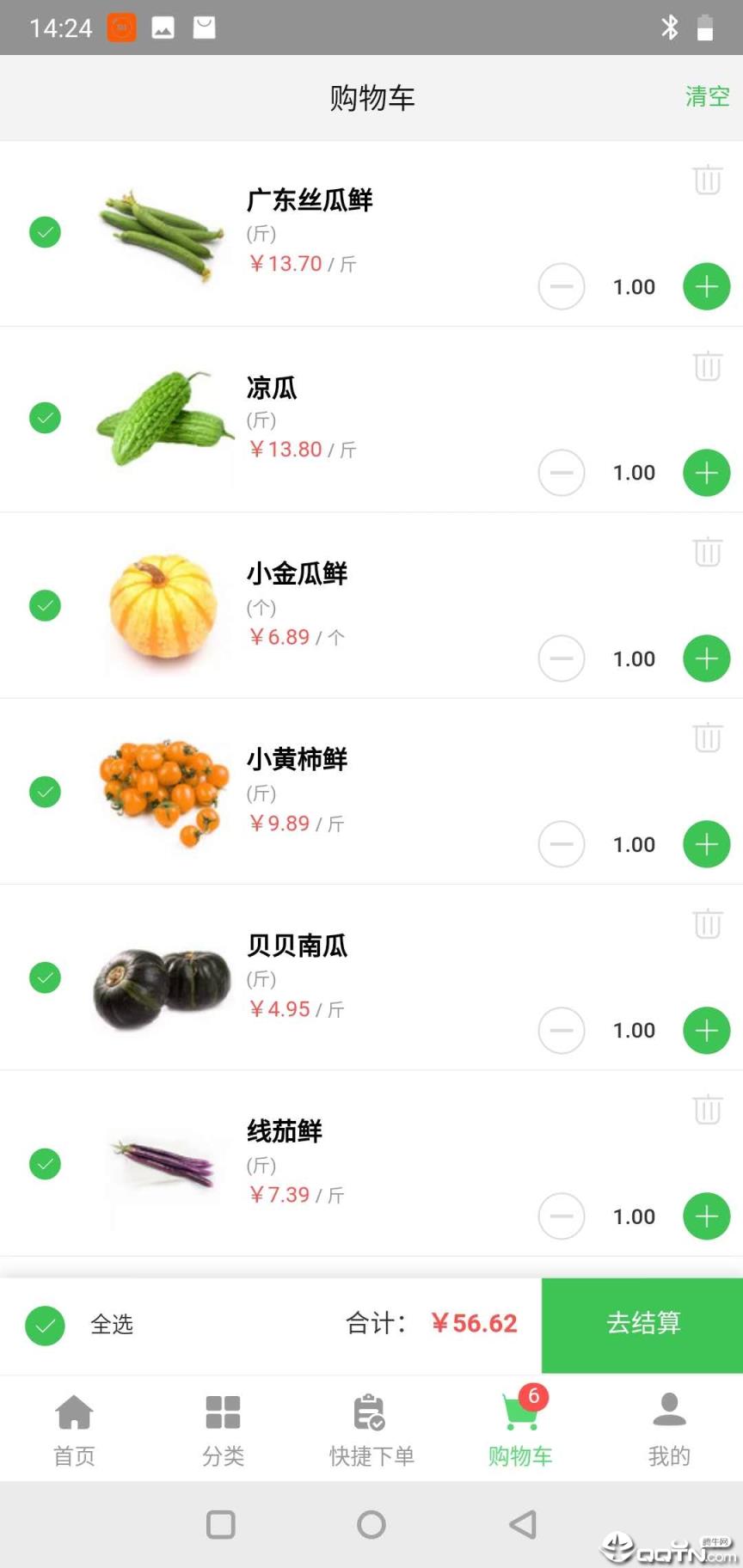Delete 线茄鲜 using its trash icon
This screenshot has width=743, height=1568.
[x=707, y=1110]
